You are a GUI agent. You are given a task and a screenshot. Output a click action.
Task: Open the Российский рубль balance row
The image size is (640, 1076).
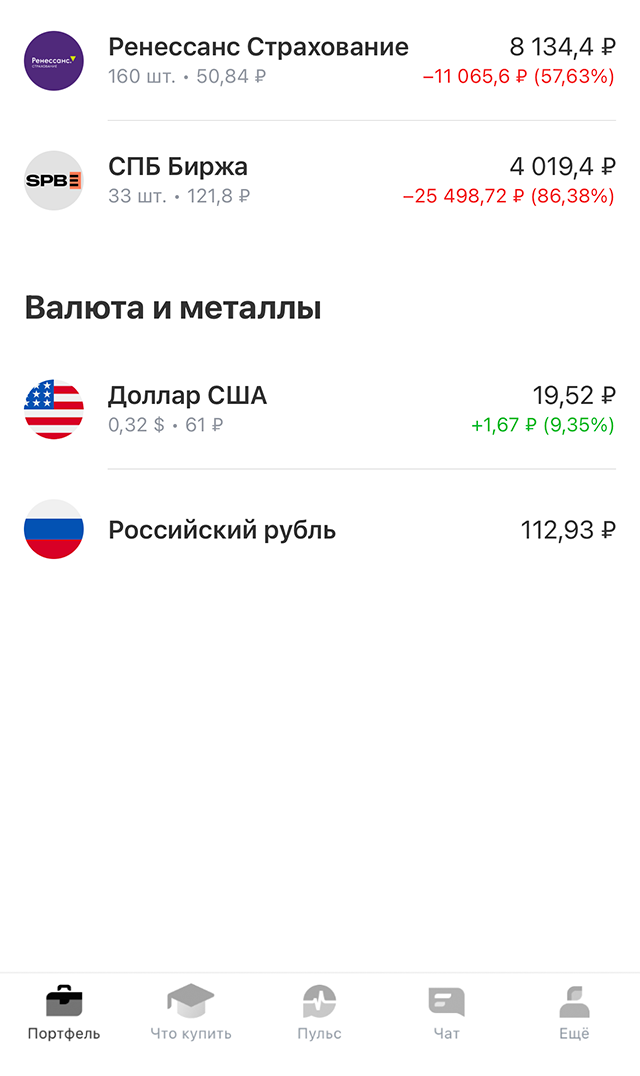coord(320,530)
